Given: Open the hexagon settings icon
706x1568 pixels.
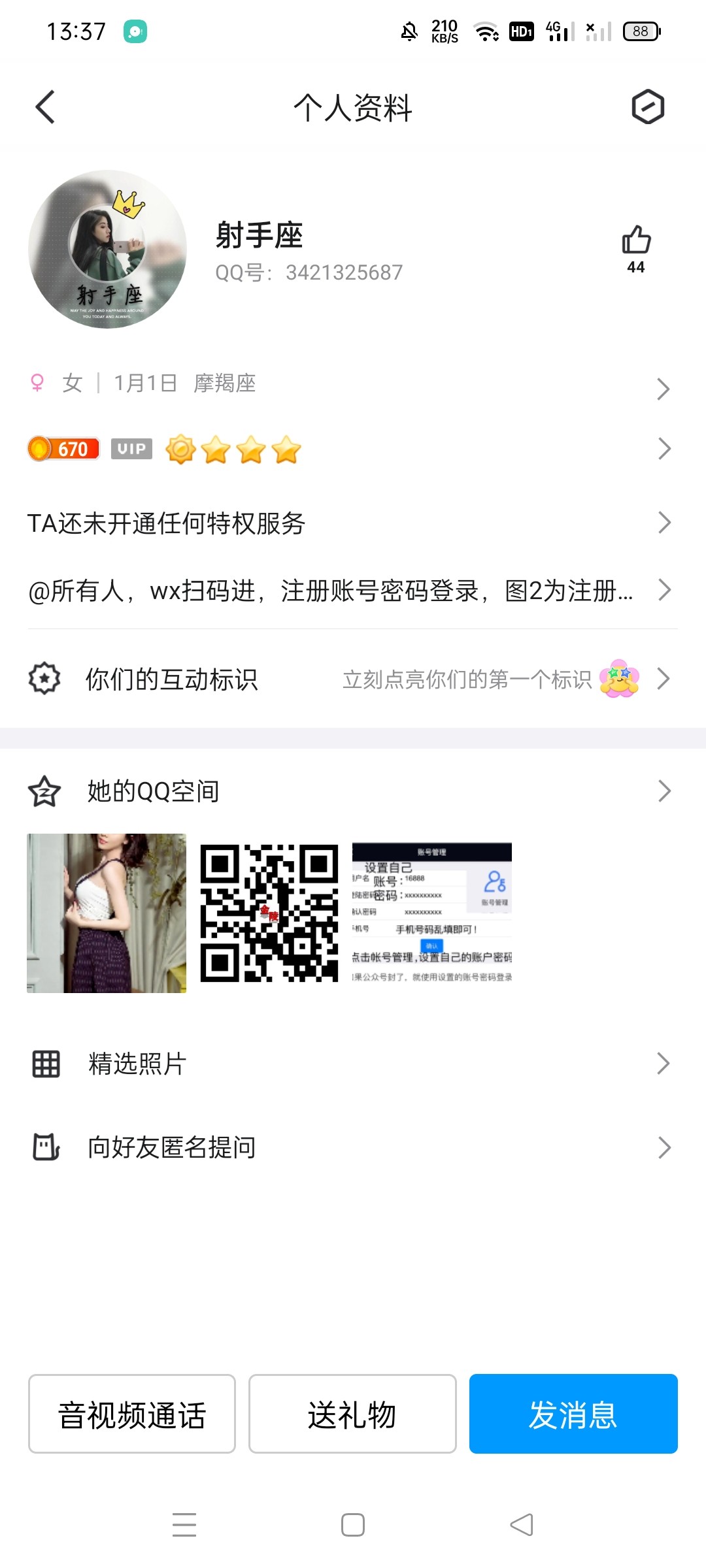Looking at the screenshot, I should [x=647, y=106].
